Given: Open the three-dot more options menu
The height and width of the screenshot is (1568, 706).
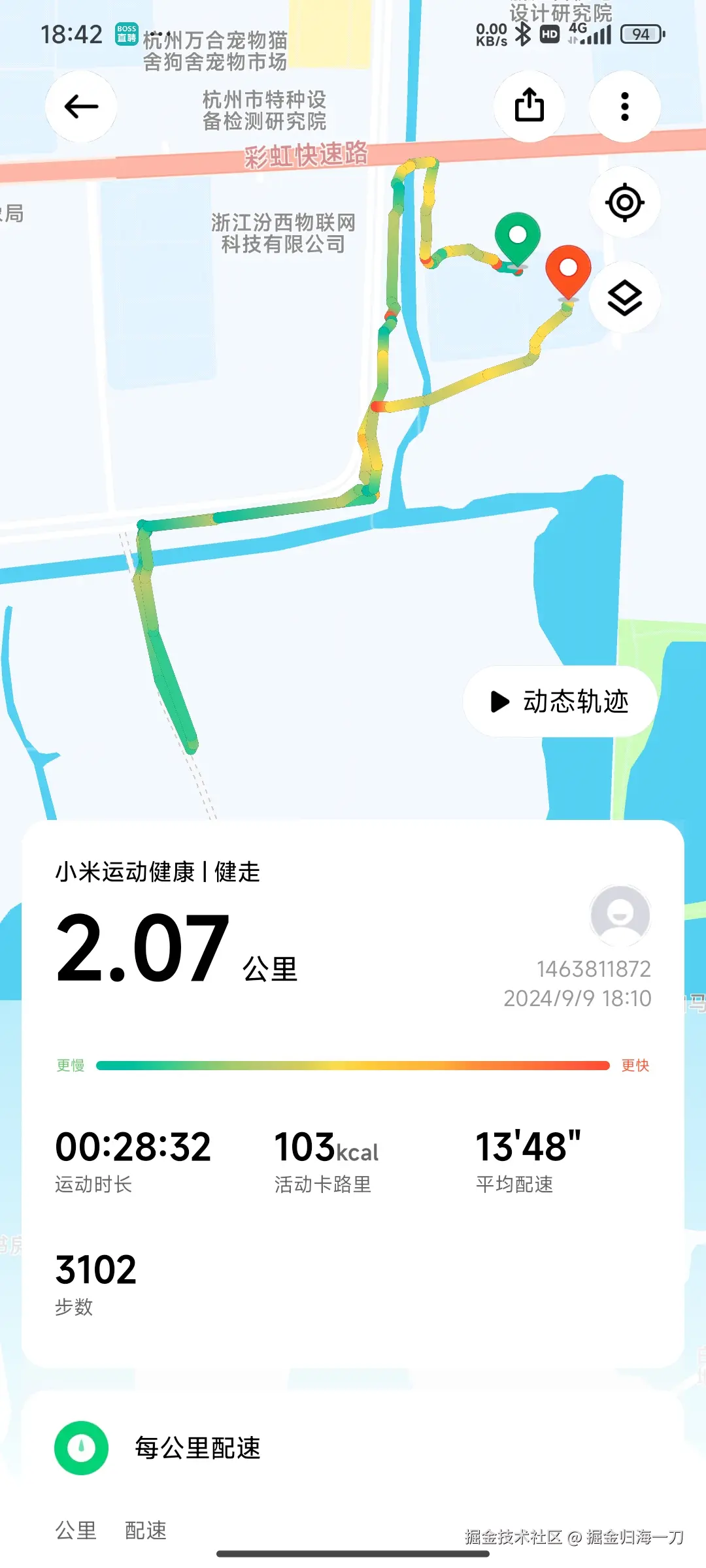Looking at the screenshot, I should (x=624, y=106).
